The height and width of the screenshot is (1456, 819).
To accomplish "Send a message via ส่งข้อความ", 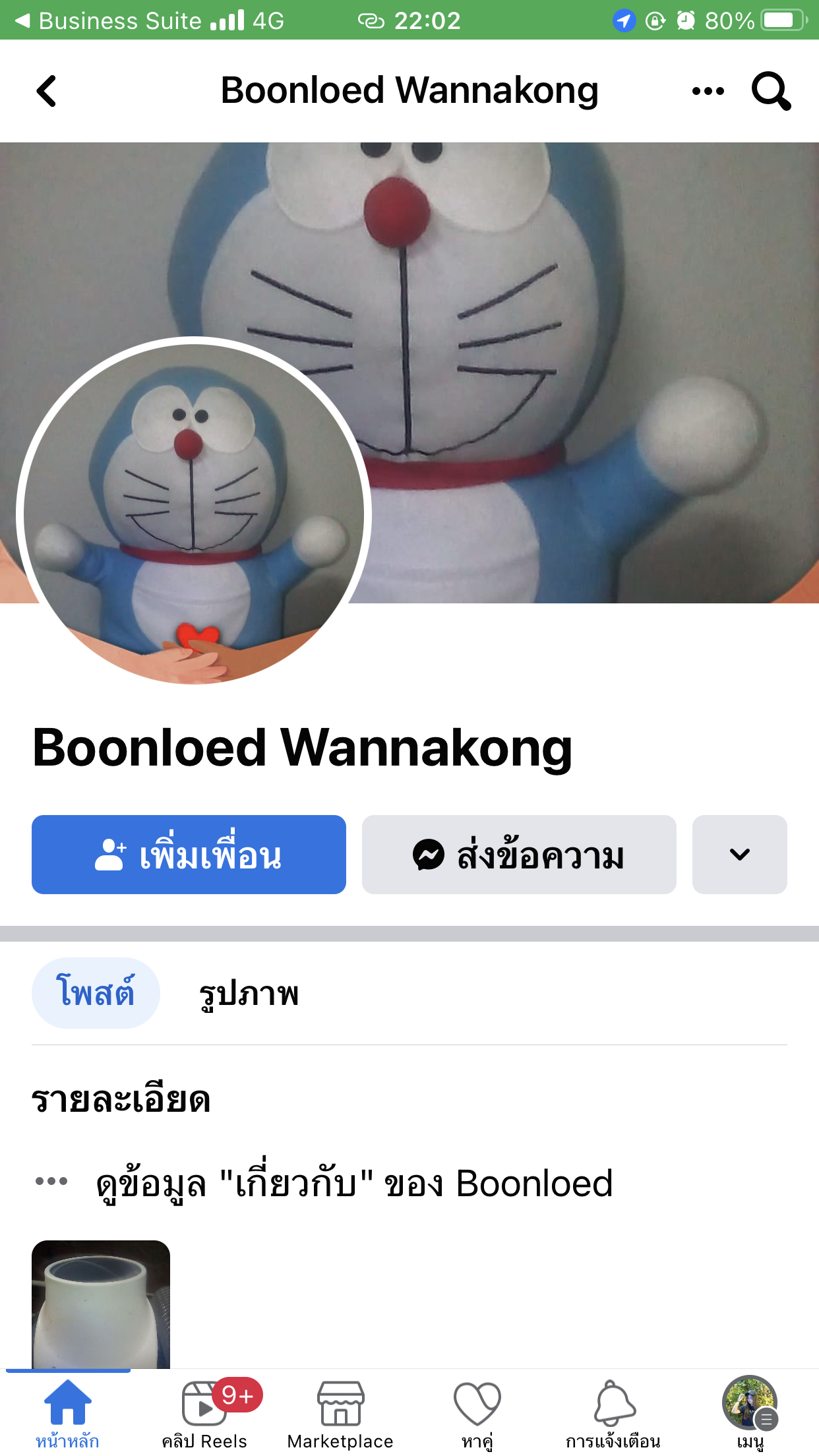I will click(519, 855).
